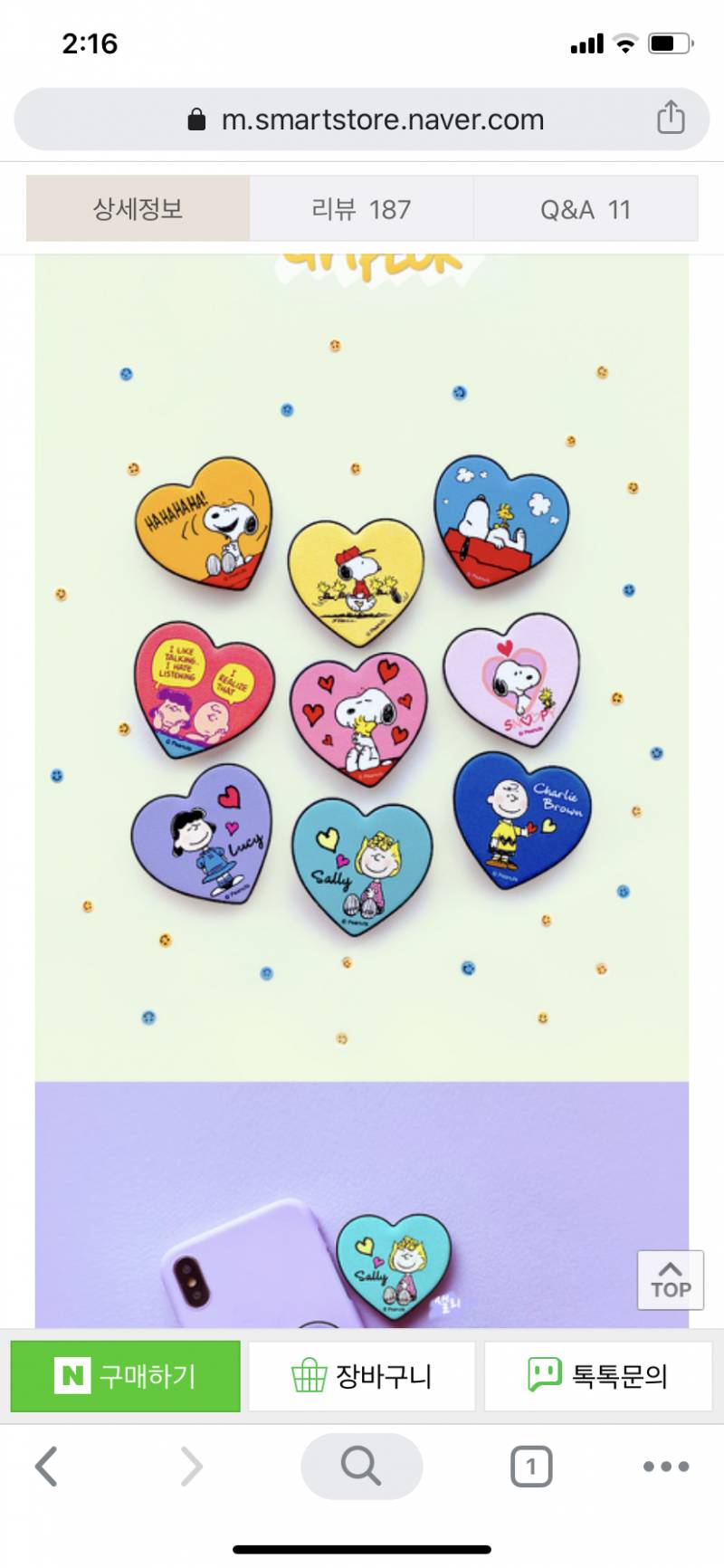Tap the 구매하기 purchase button

[x=126, y=1376]
